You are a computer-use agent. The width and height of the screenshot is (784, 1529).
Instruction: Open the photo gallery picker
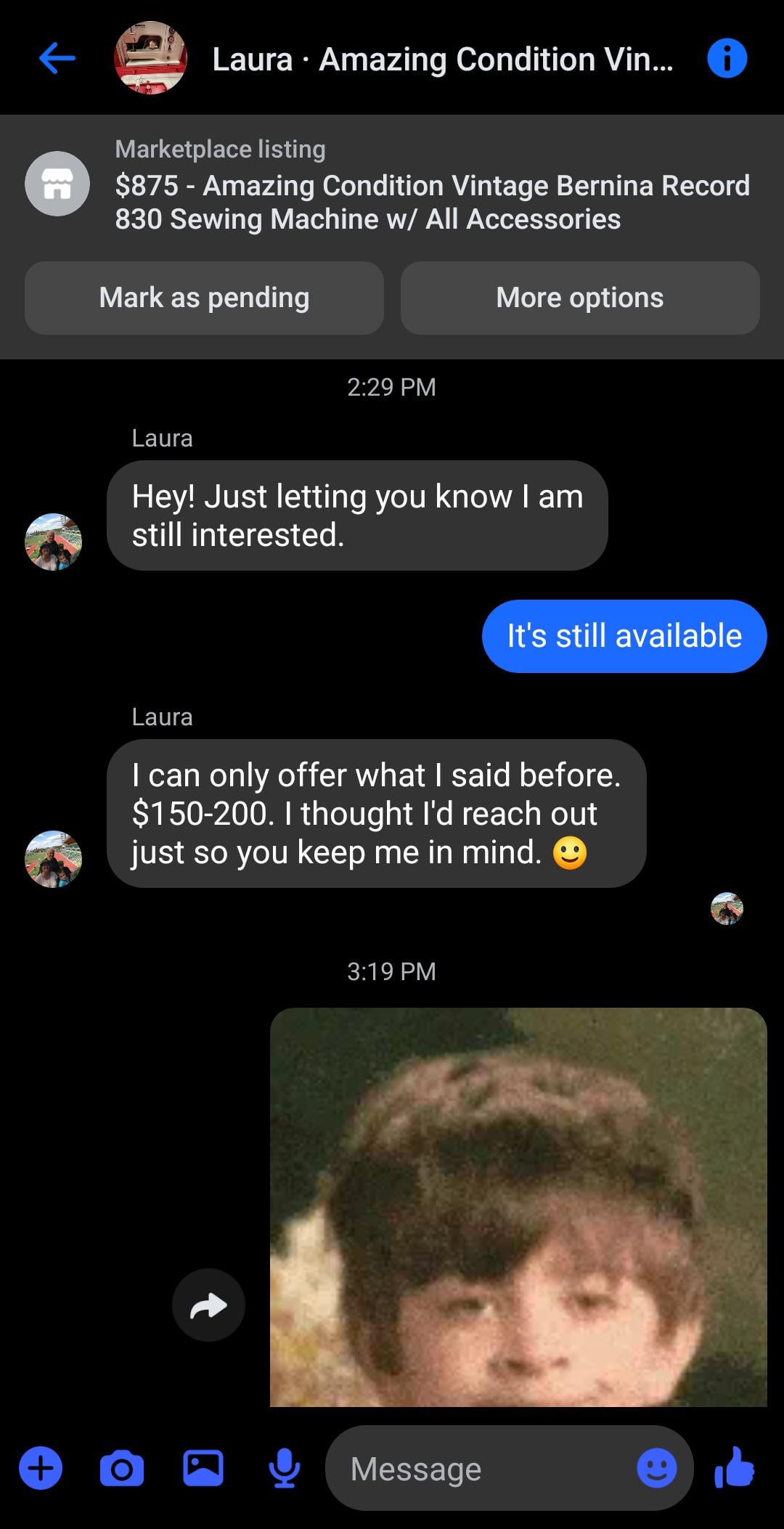[203, 1468]
